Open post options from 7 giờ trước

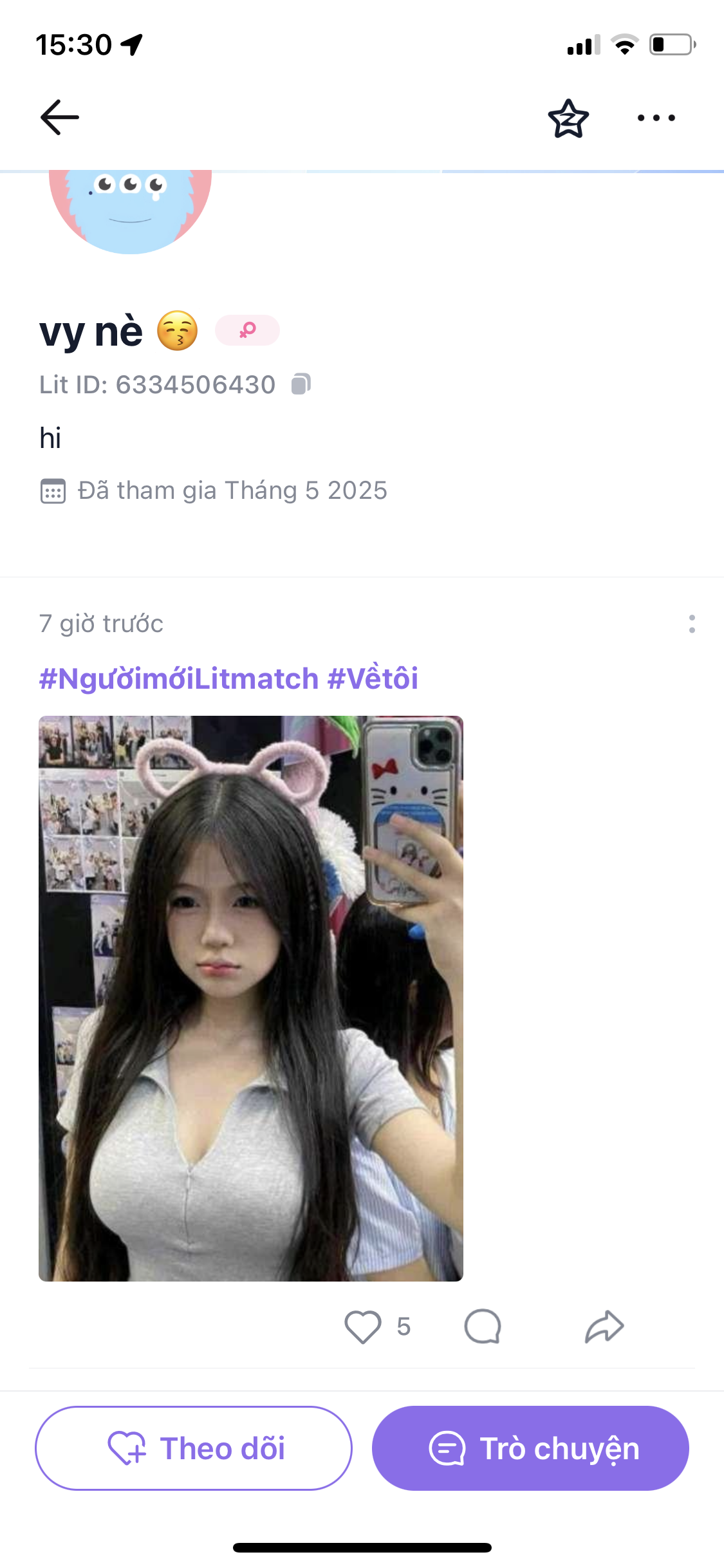pyautogui.click(x=692, y=624)
